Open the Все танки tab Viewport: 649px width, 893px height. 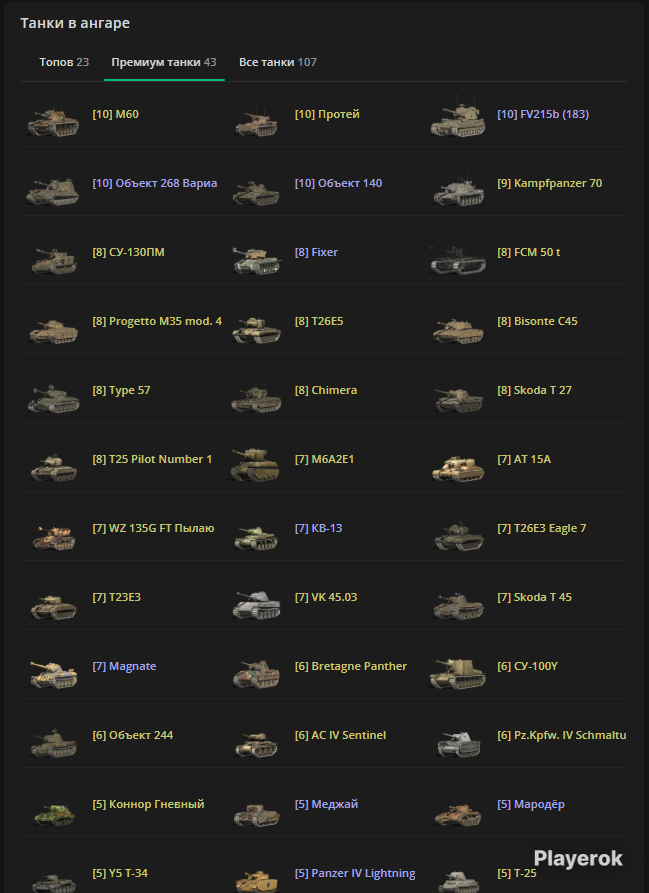pyautogui.click(x=278, y=62)
